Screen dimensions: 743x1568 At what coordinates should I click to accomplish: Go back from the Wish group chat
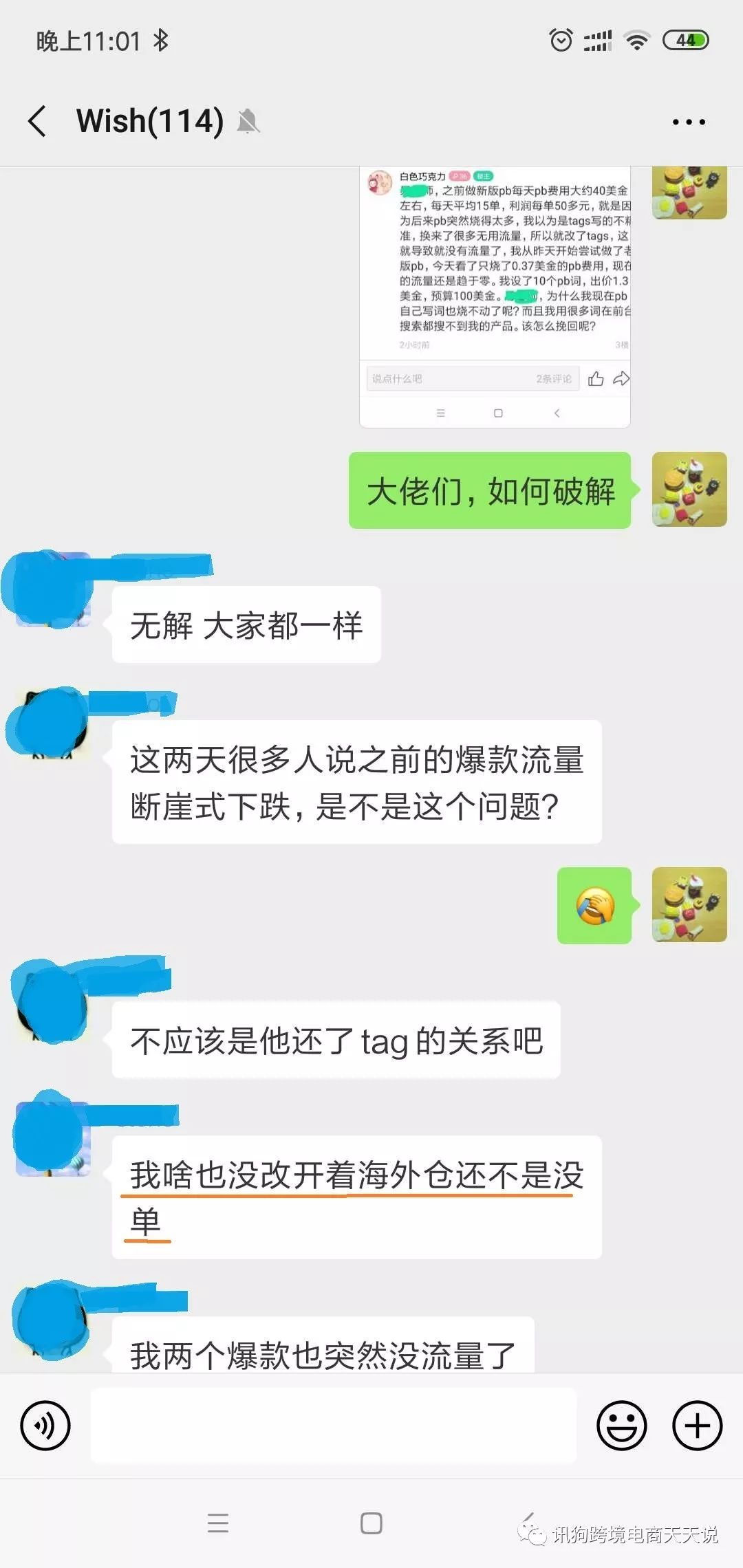38,121
